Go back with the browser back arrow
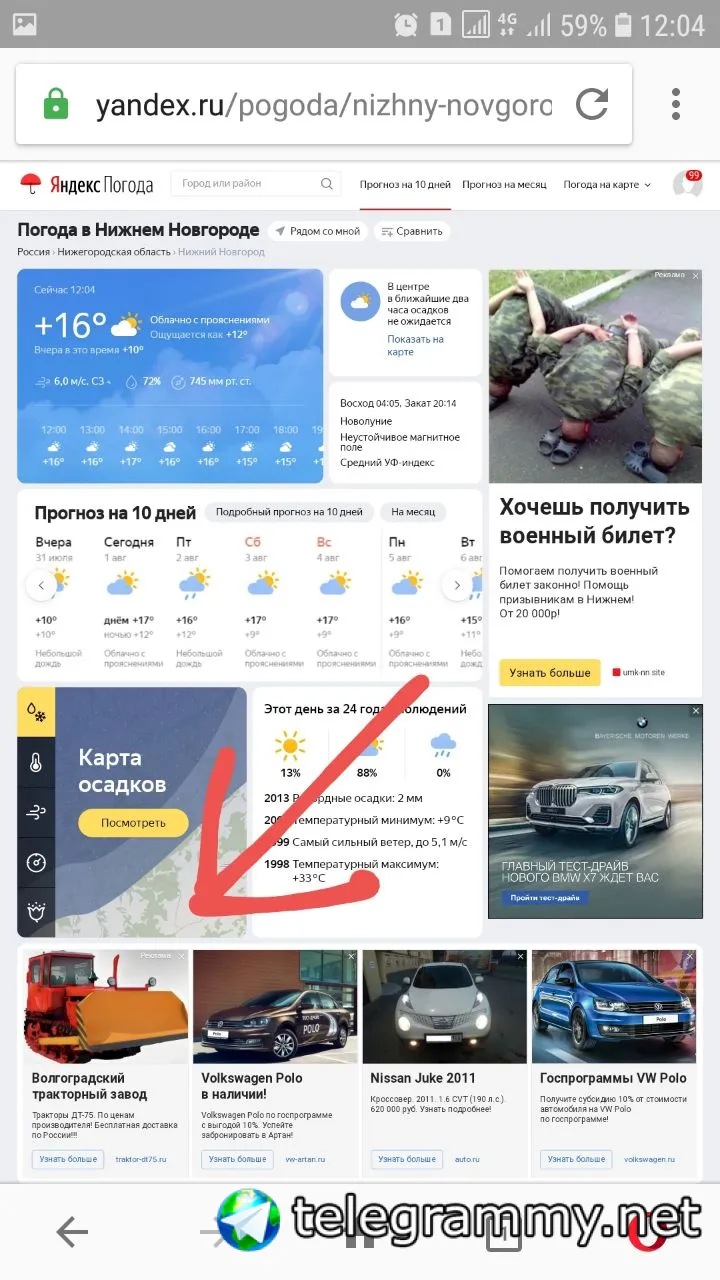The width and height of the screenshot is (720, 1280). [72, 1232]
